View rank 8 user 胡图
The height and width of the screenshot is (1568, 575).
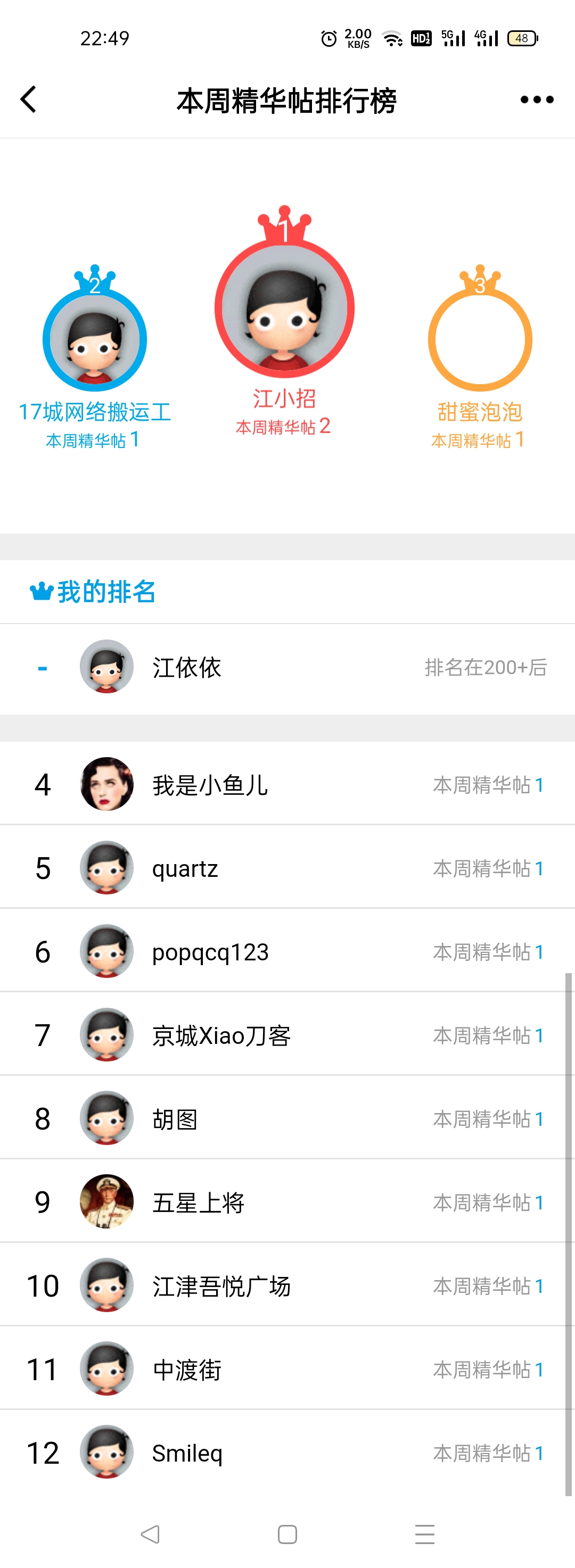[x=286, y=1118]
